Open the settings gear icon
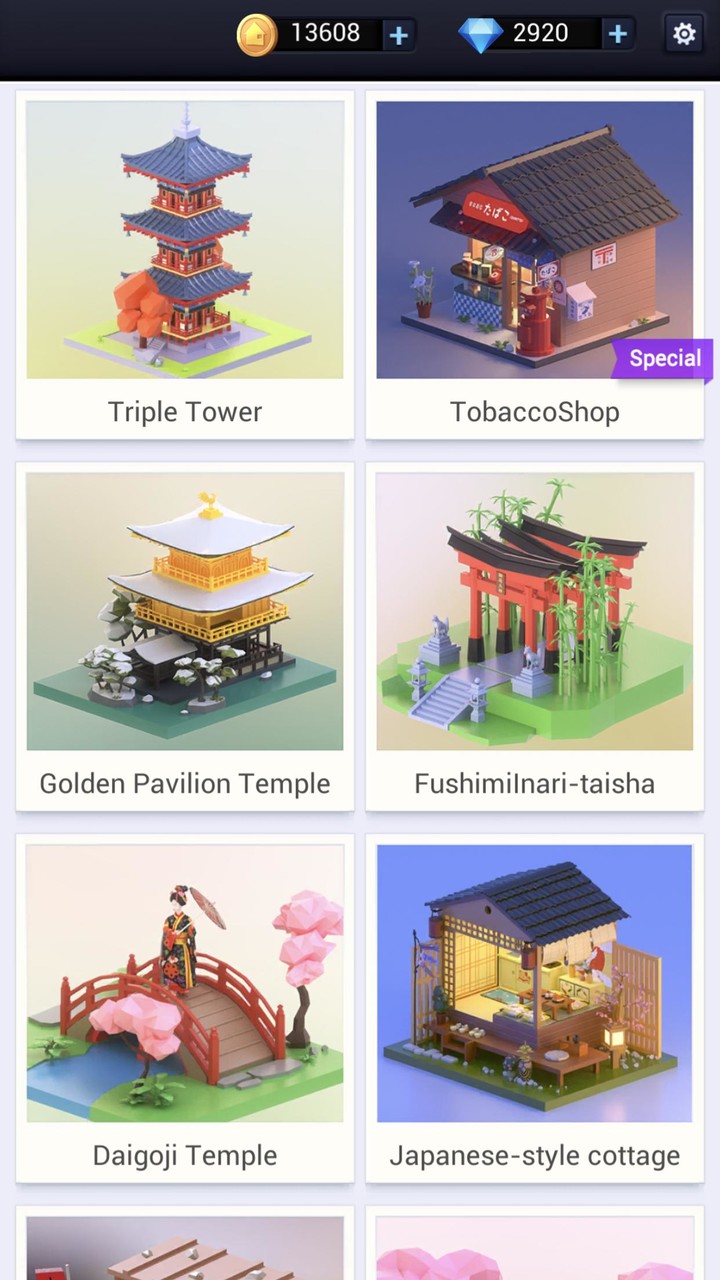 [x=684, y=33]
